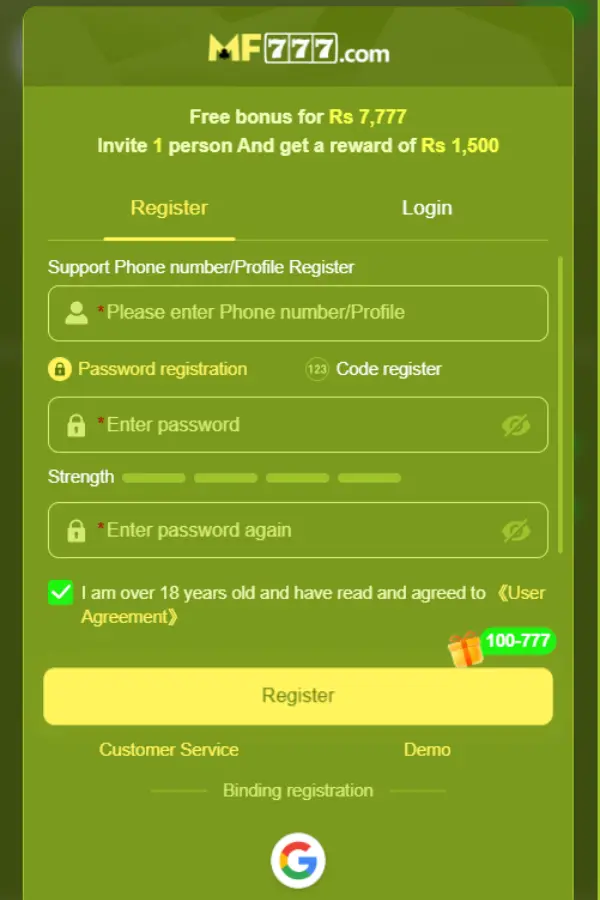600x900 pixels.
Task: Register with Google account
Action: (298, 860)
